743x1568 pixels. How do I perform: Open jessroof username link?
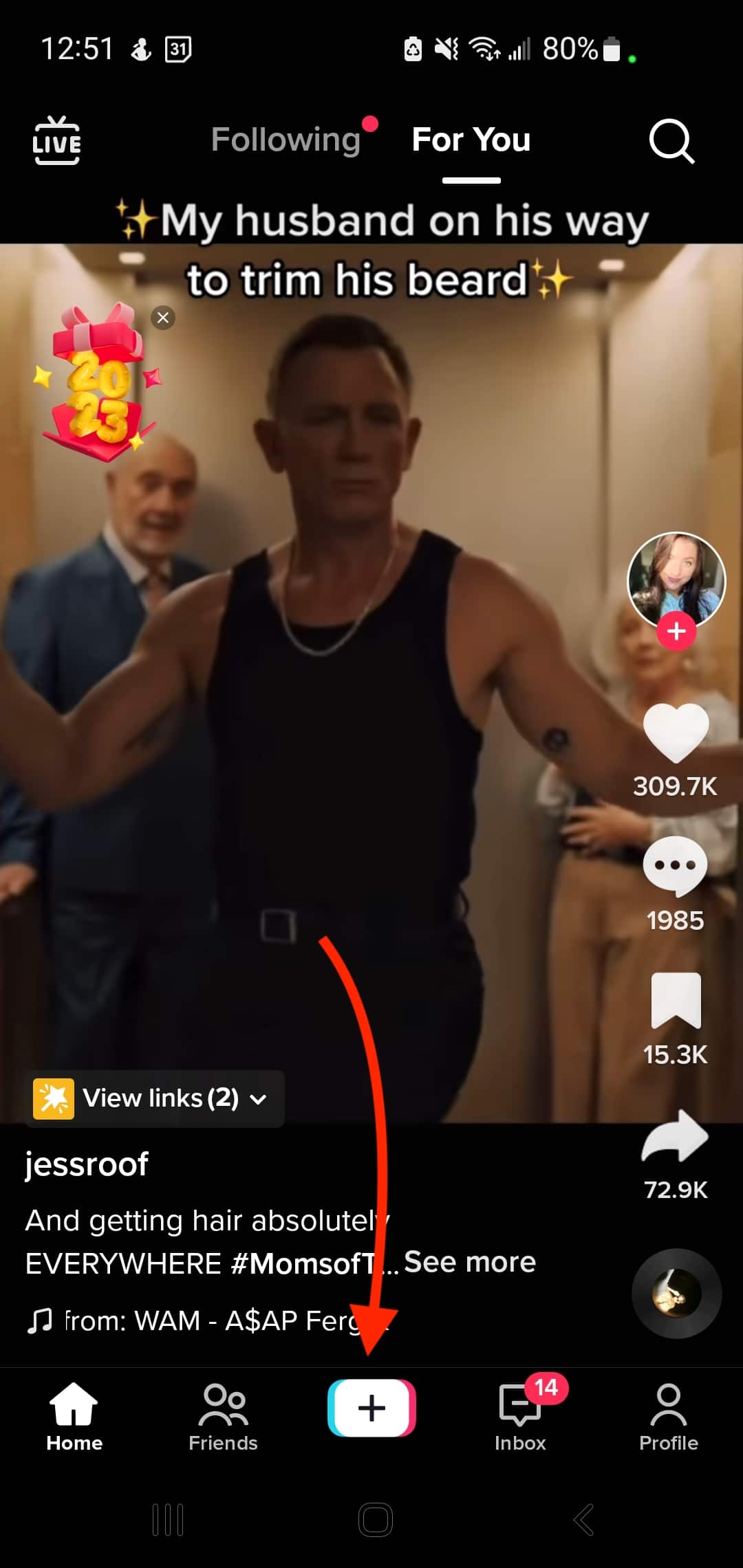tap(87, 1164)
